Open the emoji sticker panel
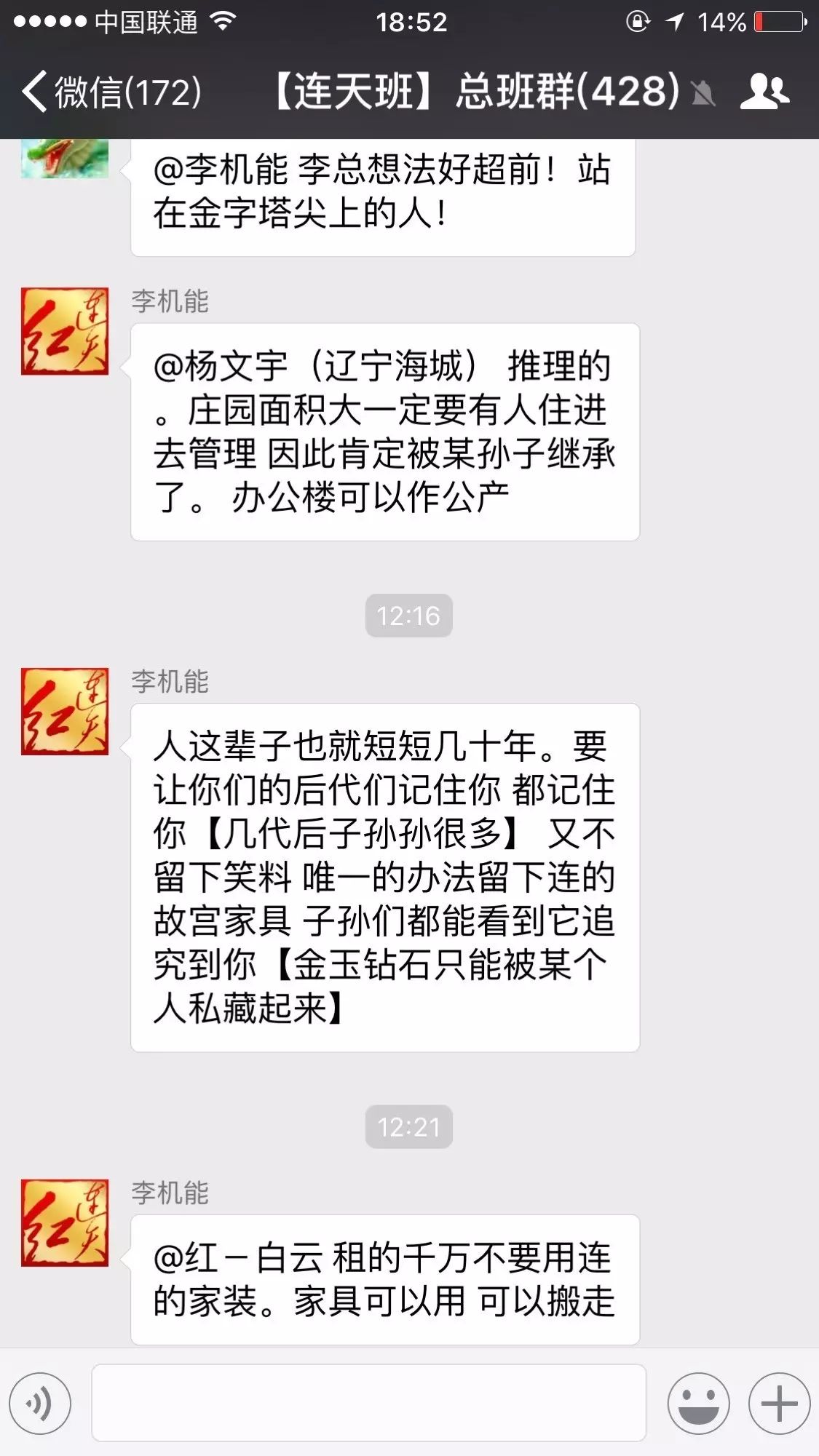Screen dimensions: 819x1456 click(x=698, y=1403)
